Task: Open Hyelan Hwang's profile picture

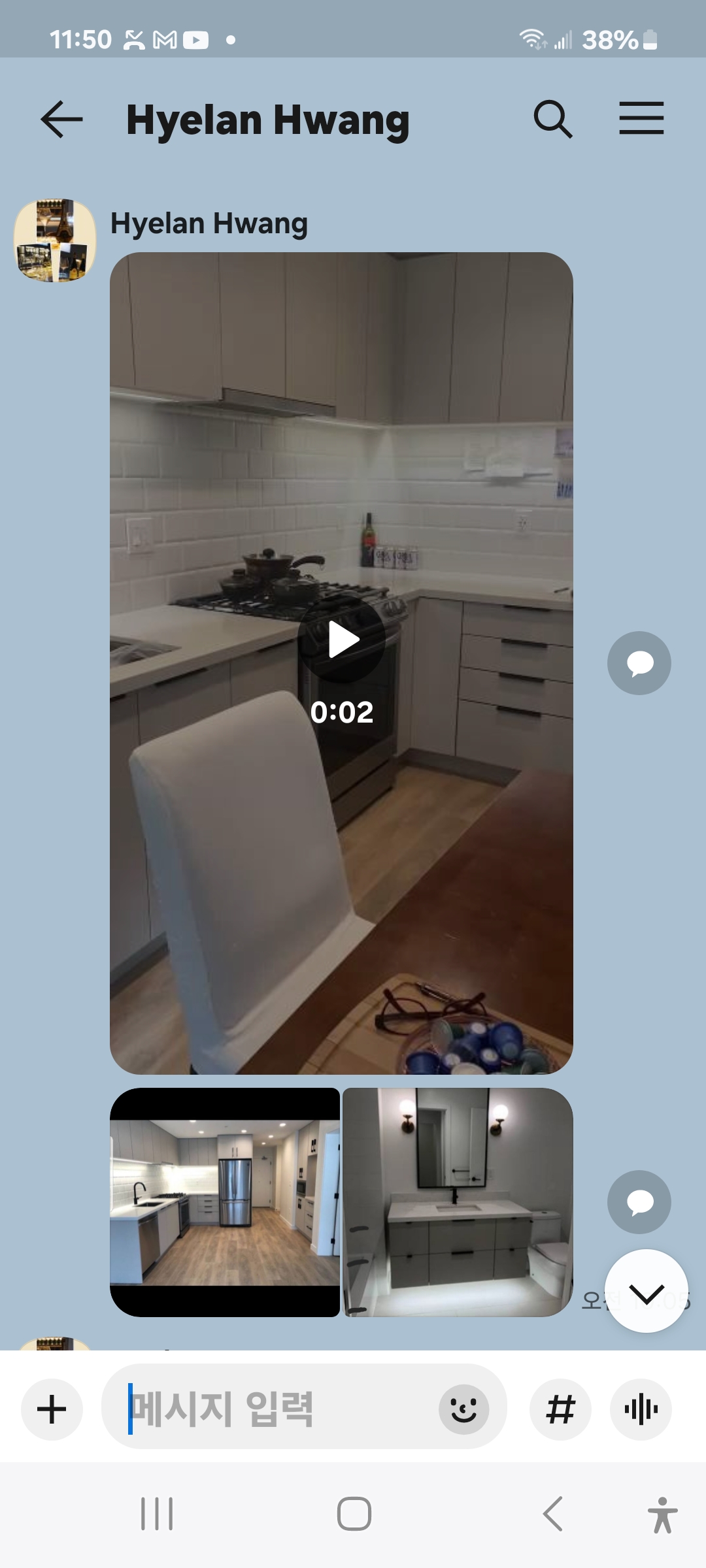Action: (55, 240)
